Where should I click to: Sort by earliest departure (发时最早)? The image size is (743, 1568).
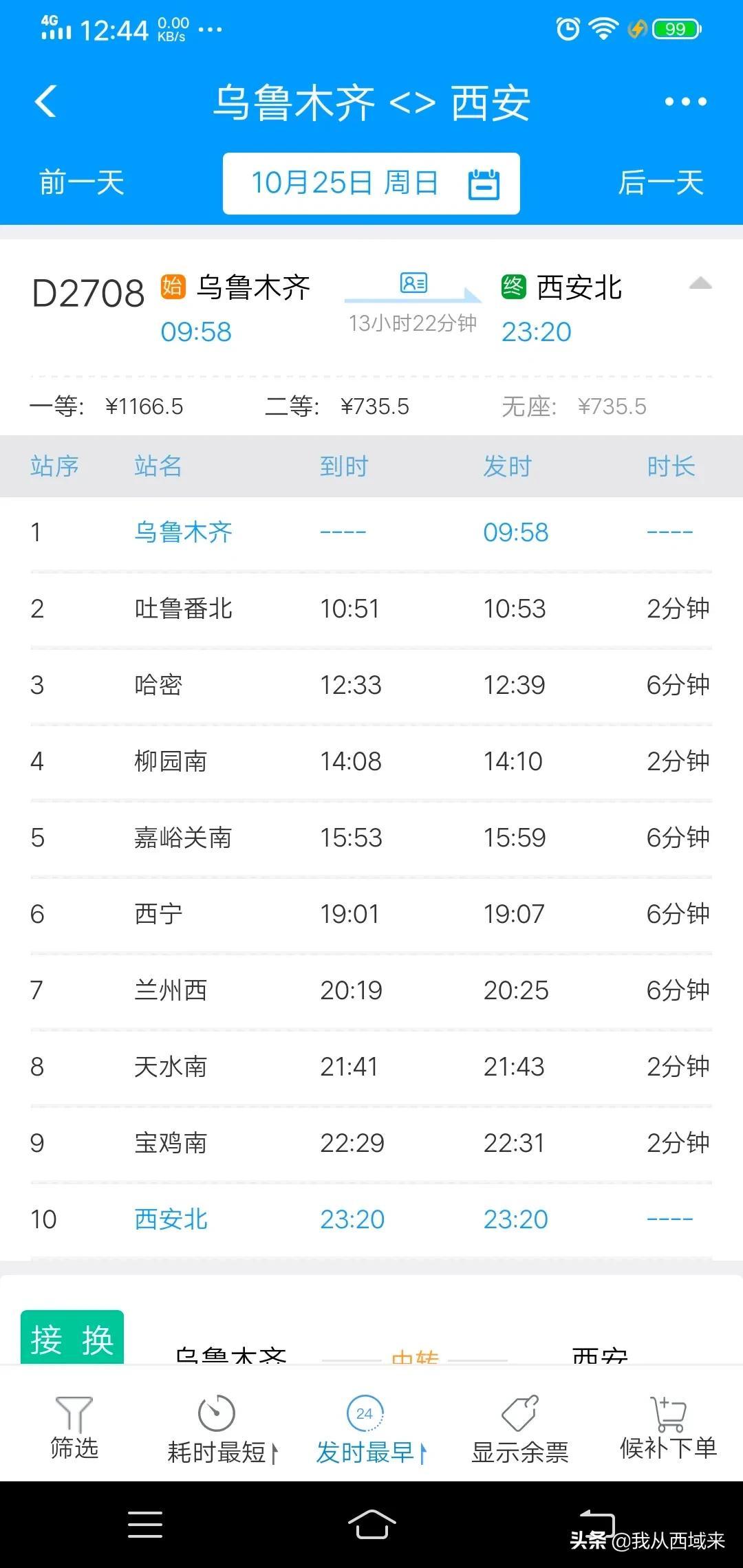point(371,1429)
